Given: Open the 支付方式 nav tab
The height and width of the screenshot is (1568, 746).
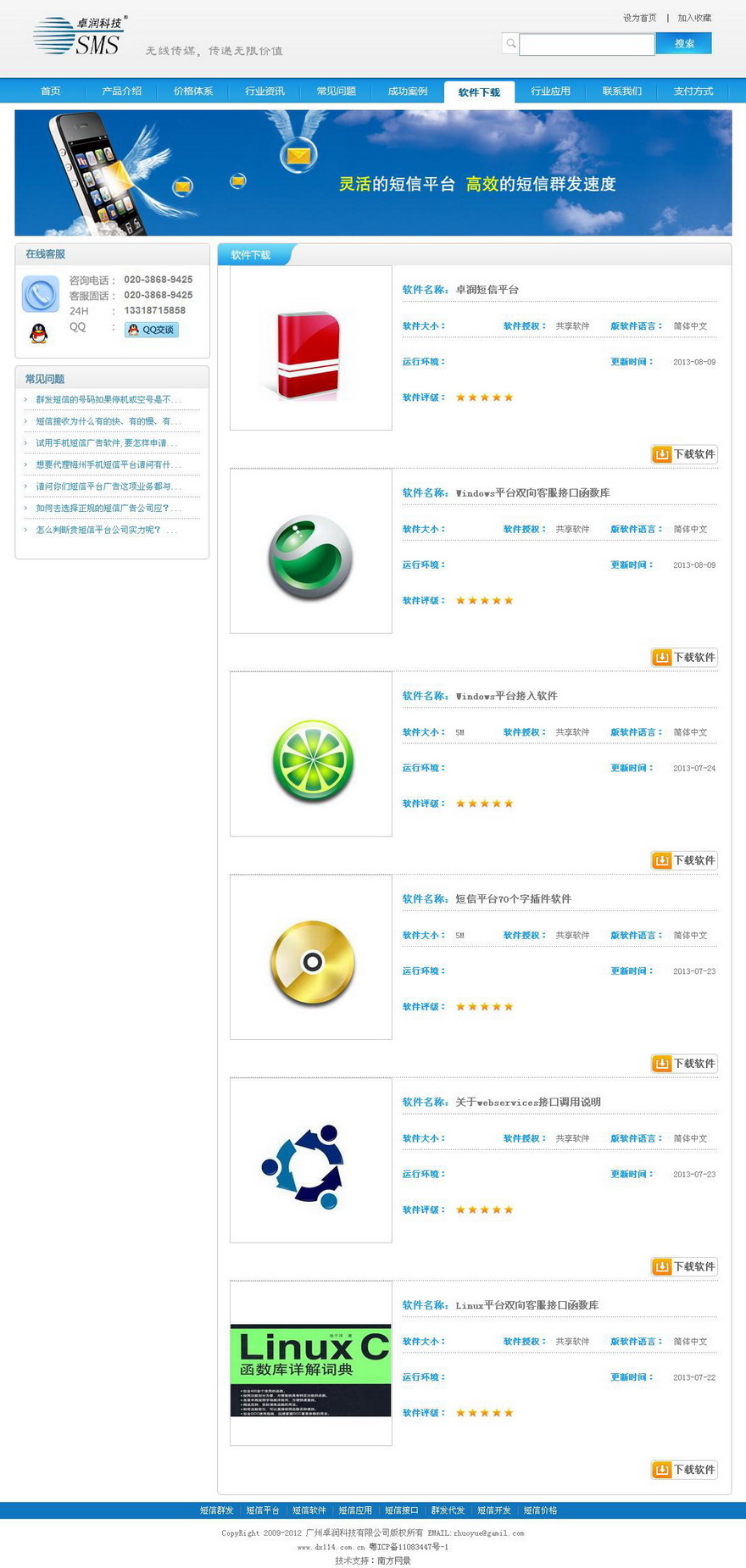Looking at the screenshot, I should click(x=693, y=92).
